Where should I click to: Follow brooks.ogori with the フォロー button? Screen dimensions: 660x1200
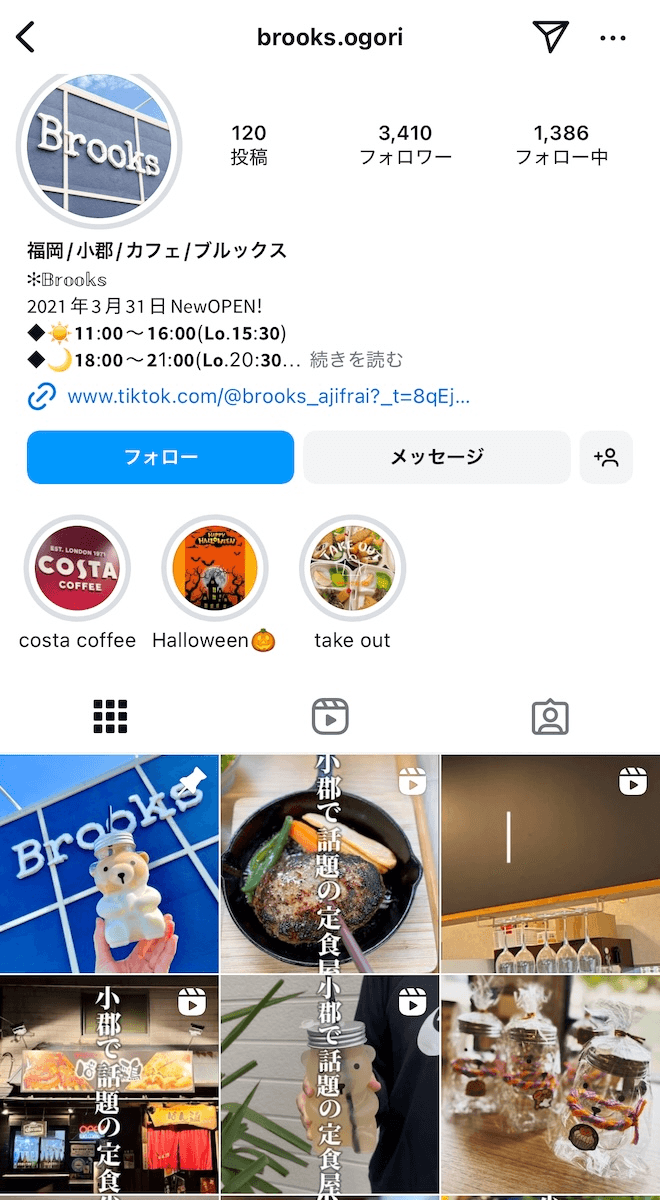coord(161,457)
